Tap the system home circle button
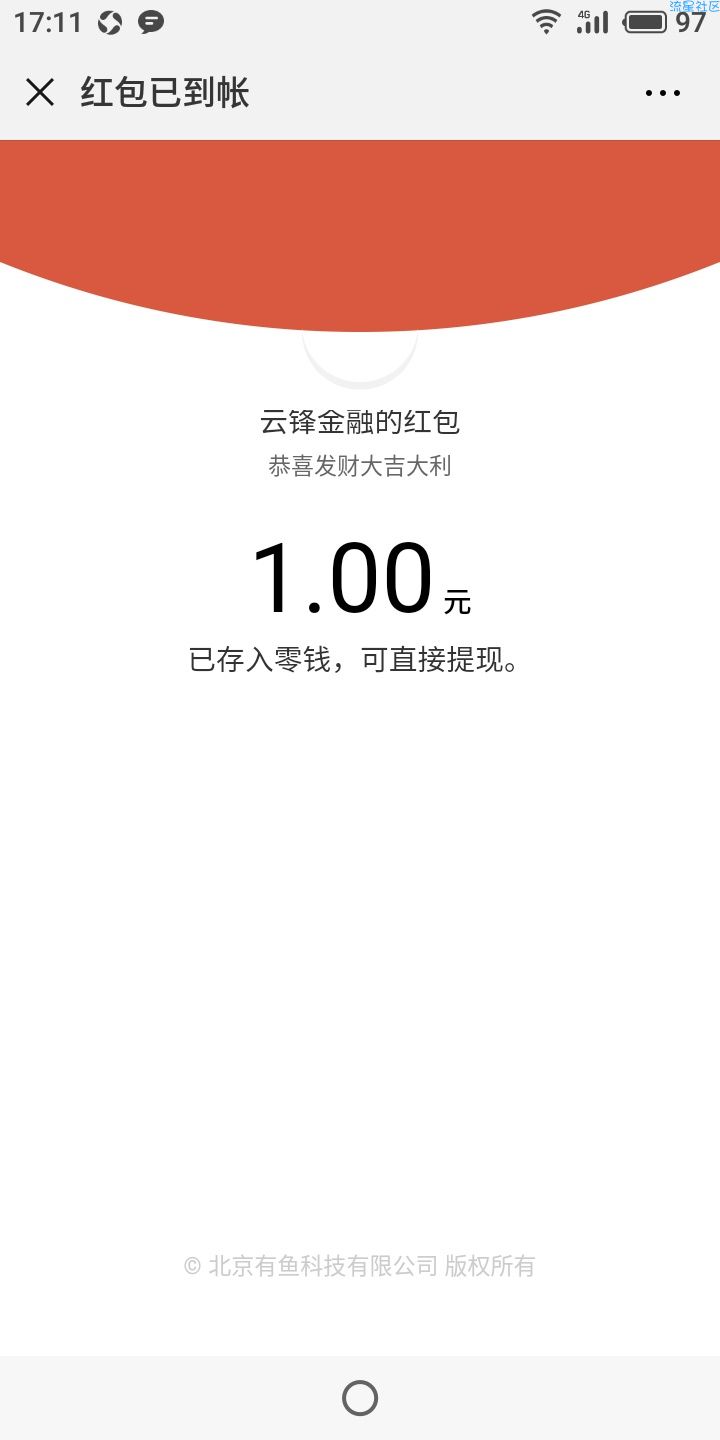This screenshot has height=1440, width=720. (360, 1398)
